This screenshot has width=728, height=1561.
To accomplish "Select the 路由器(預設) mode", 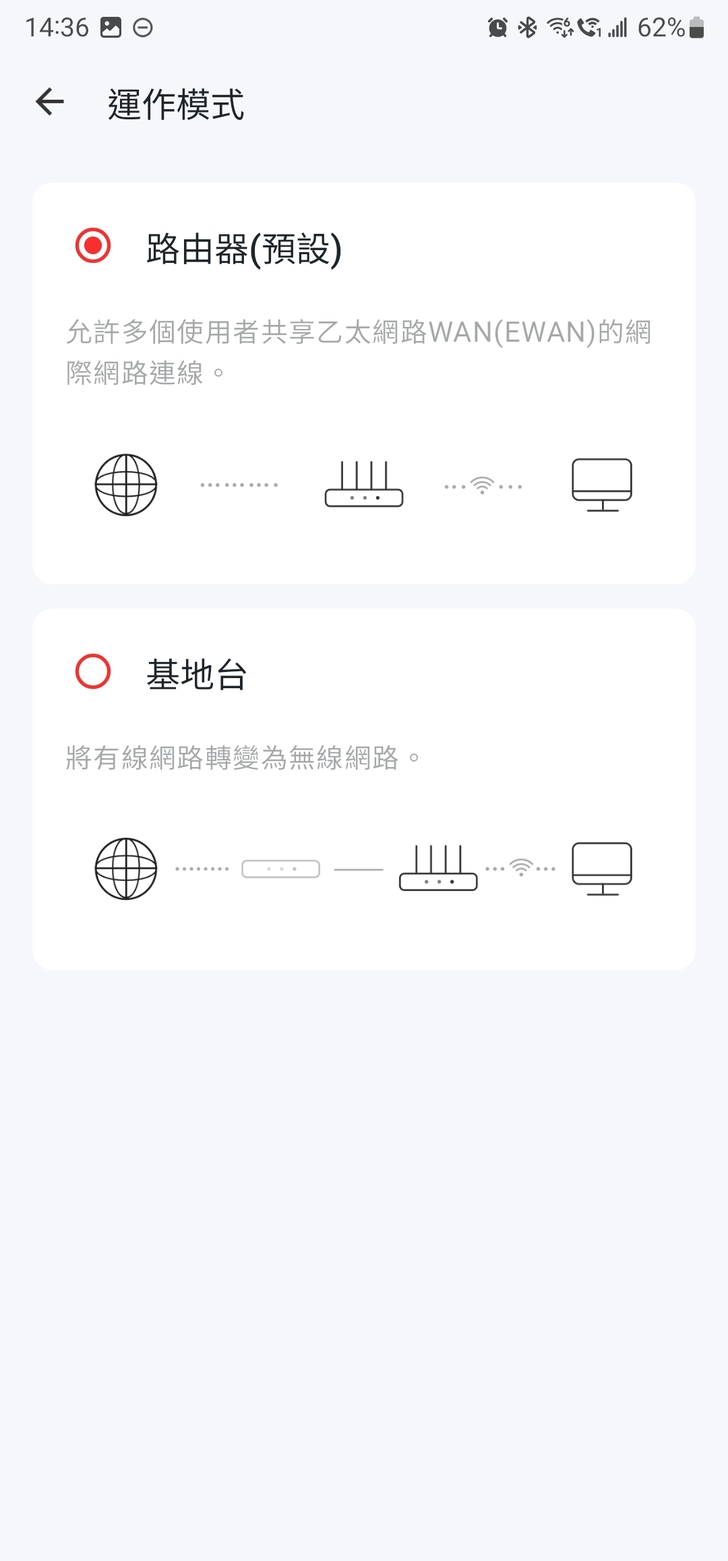I will (x=93, y=246).
